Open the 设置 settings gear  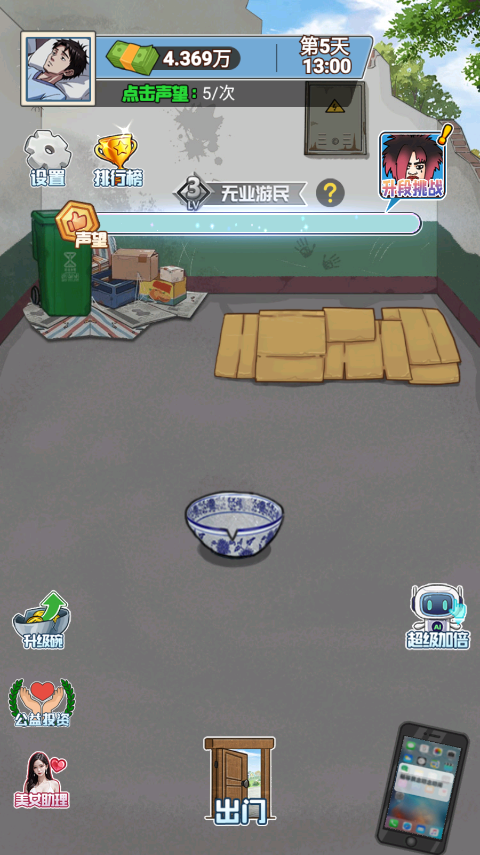[47, 158]
